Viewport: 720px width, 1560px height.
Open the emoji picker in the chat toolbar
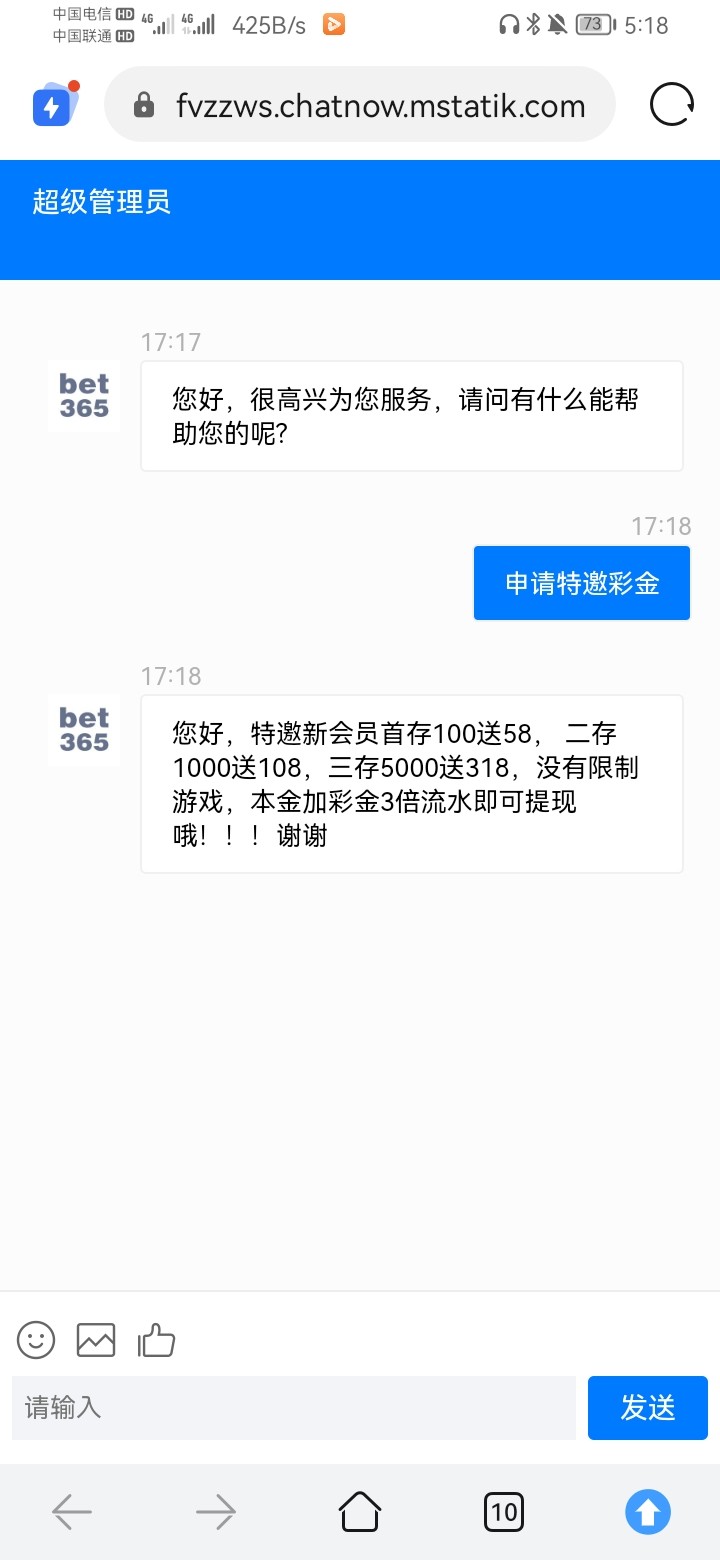[35, 1339]
